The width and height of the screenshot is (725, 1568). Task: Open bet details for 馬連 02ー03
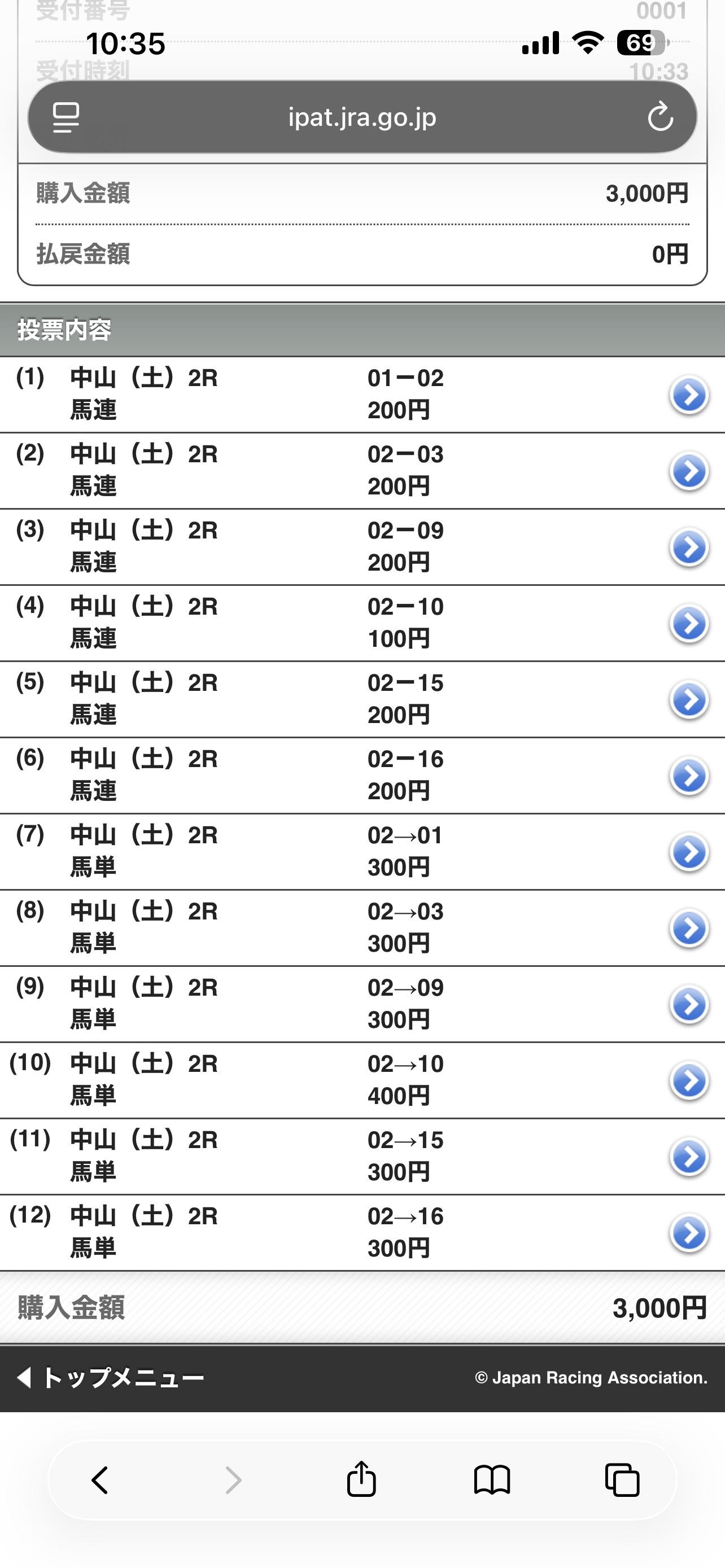(x=688, y=471)
